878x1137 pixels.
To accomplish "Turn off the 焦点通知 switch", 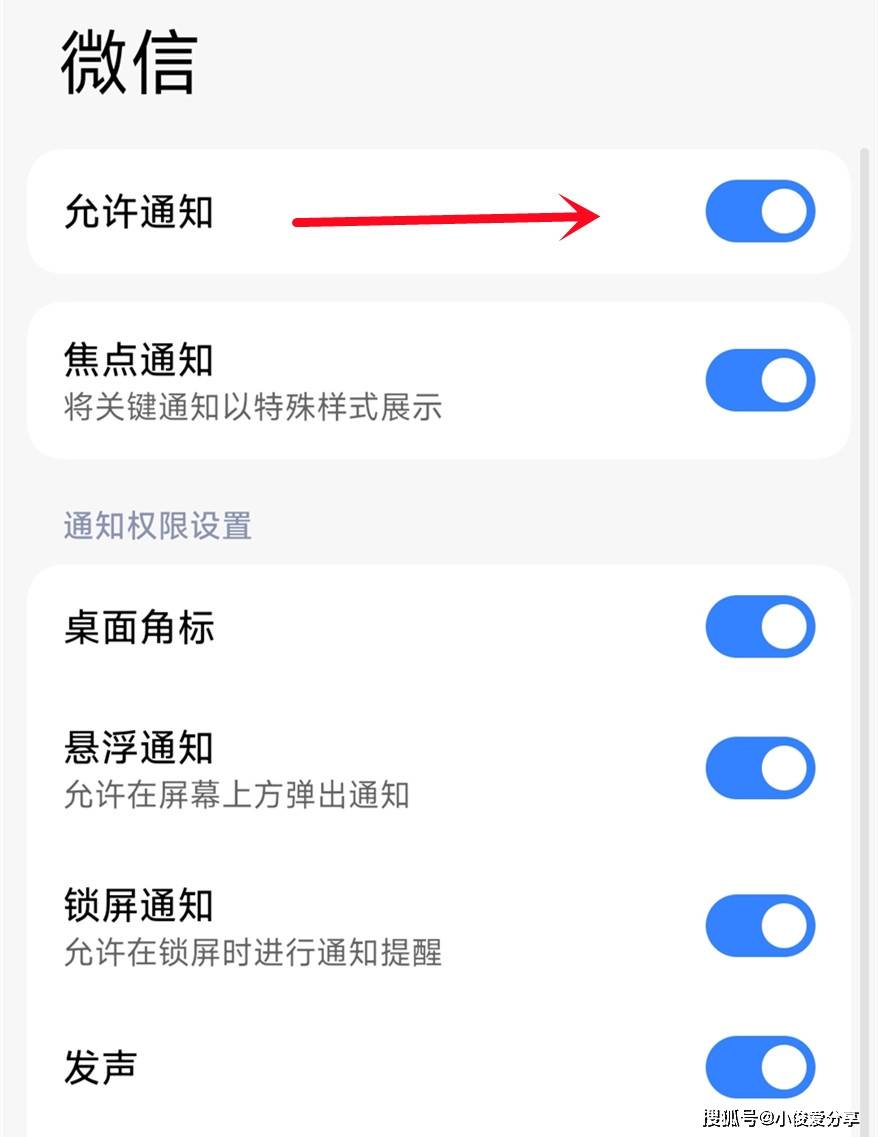I will [760, 380].
